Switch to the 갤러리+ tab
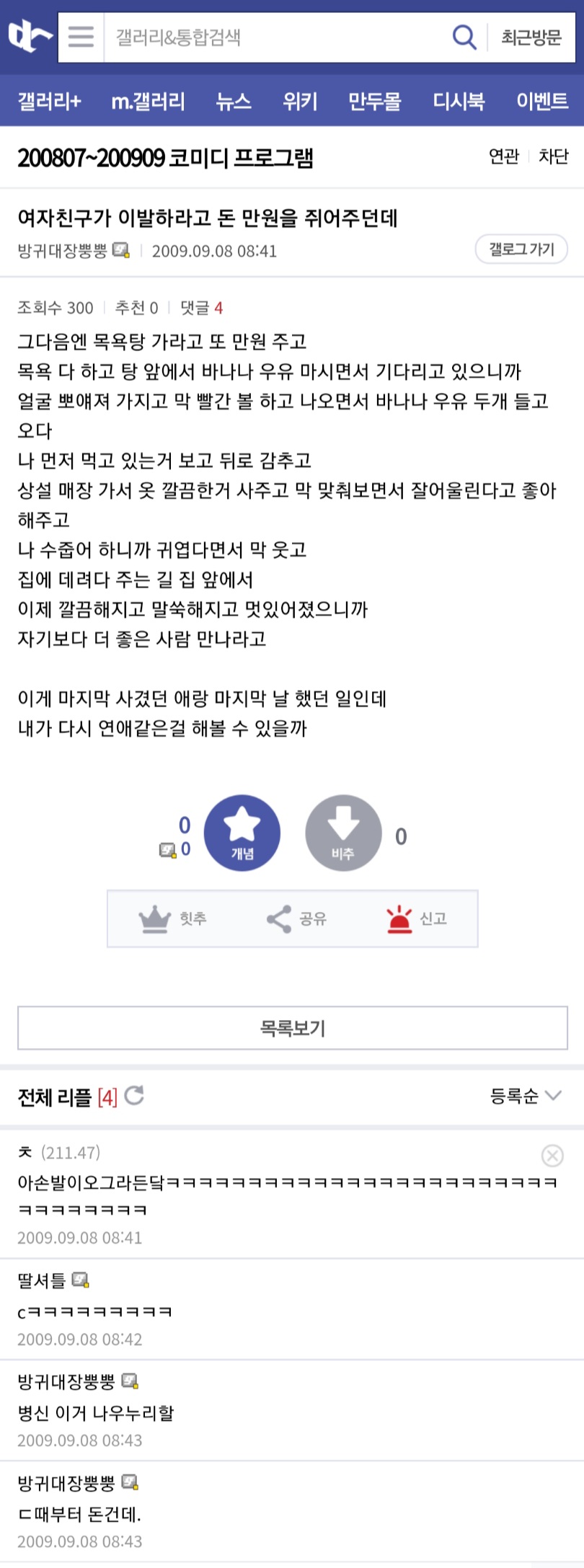Image resolution: width=584 pixels, height=1568 pixels. click(x=49, y=101)
